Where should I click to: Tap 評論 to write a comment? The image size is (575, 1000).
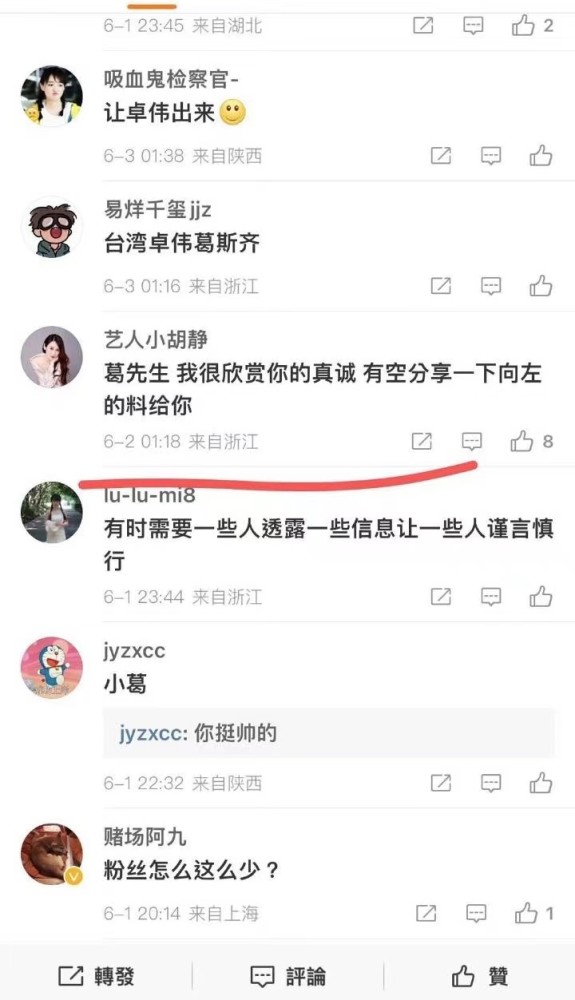pos(288,976)
